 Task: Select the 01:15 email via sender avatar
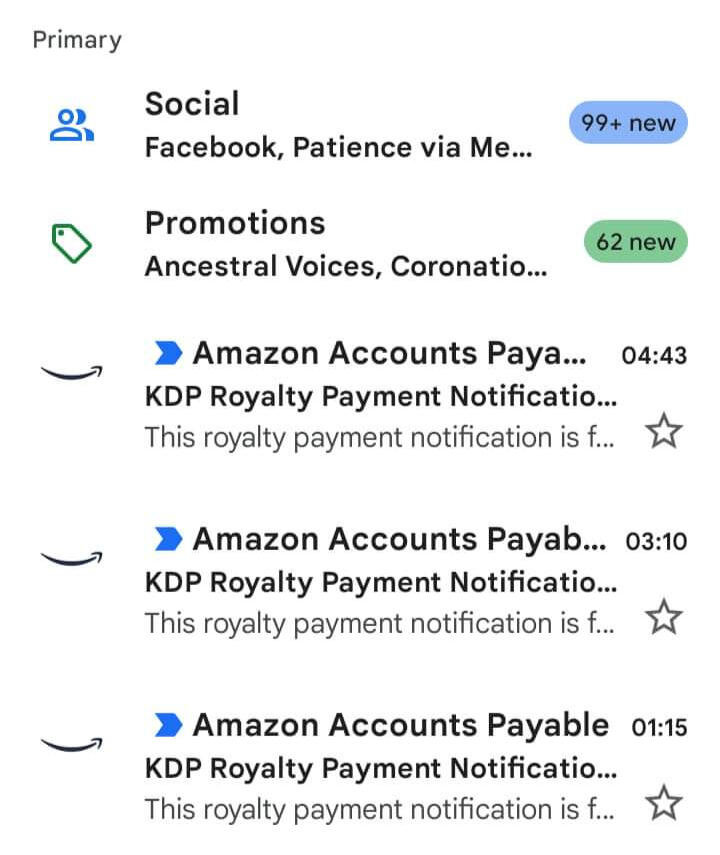pyautogui.click(x=72, y=743)
